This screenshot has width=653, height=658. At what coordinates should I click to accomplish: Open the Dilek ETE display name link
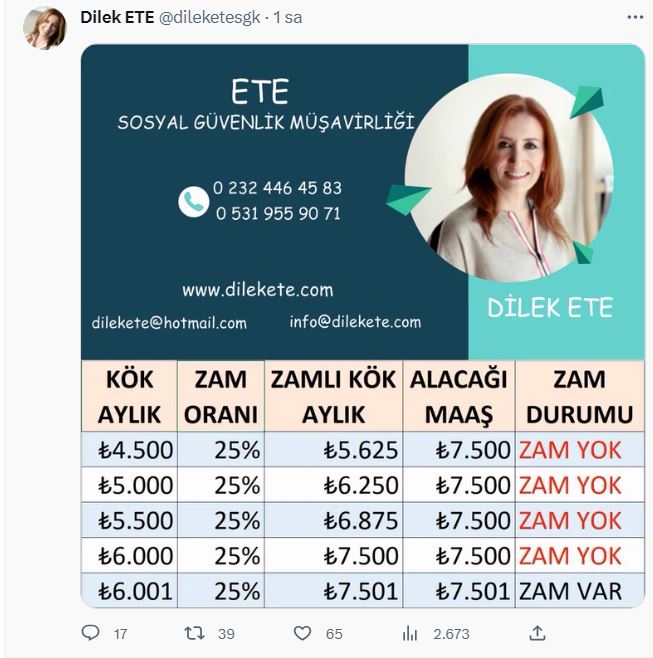pyautogui.click(x=117, y=18)
